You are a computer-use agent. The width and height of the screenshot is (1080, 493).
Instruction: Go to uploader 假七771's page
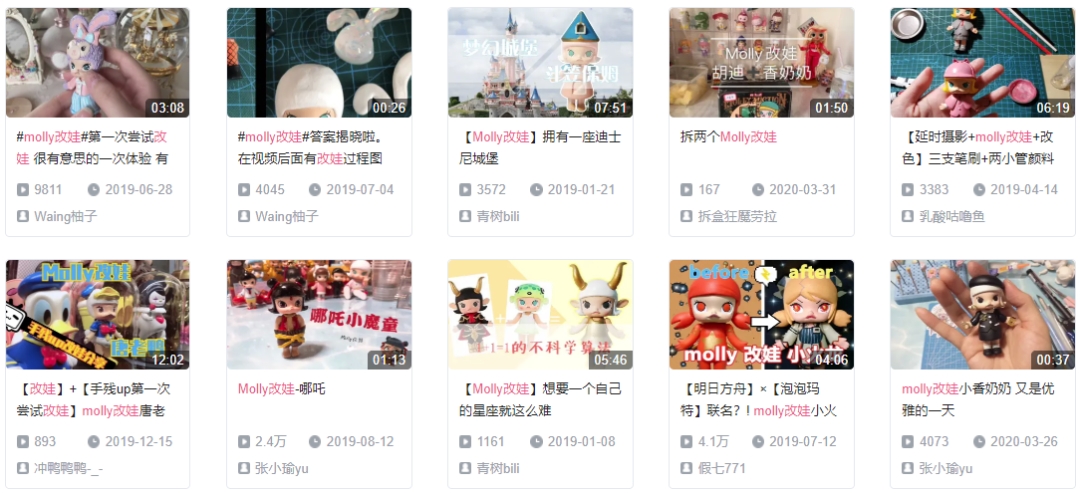[x=722, y=468]
